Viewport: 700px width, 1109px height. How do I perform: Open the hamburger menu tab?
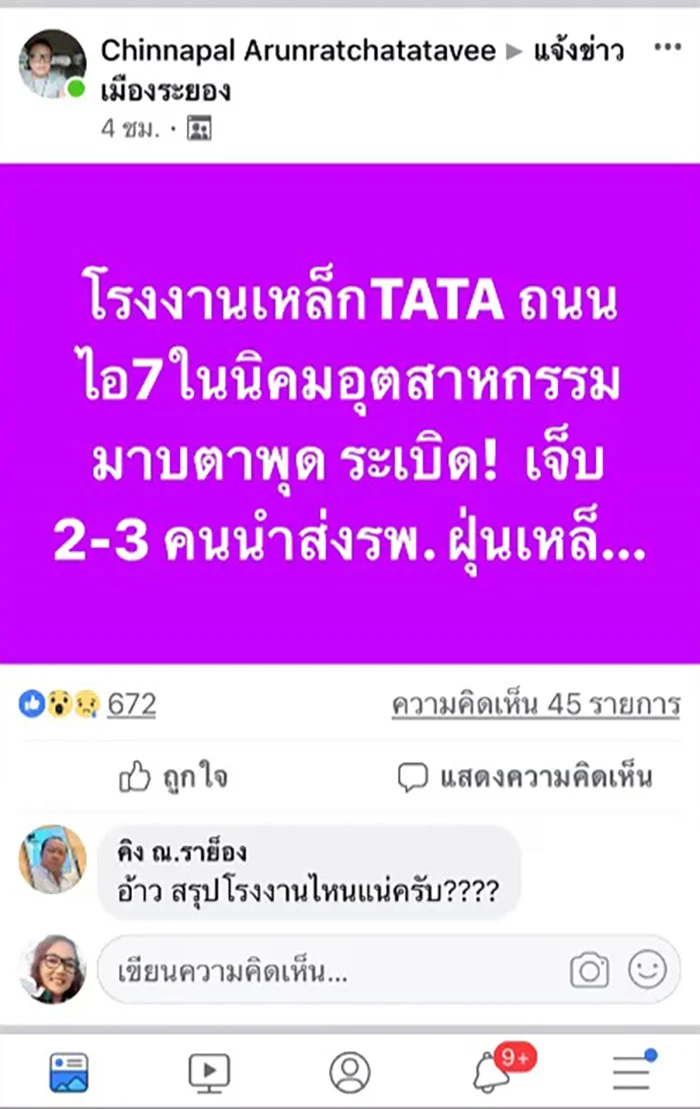[x=632, y=1072]
